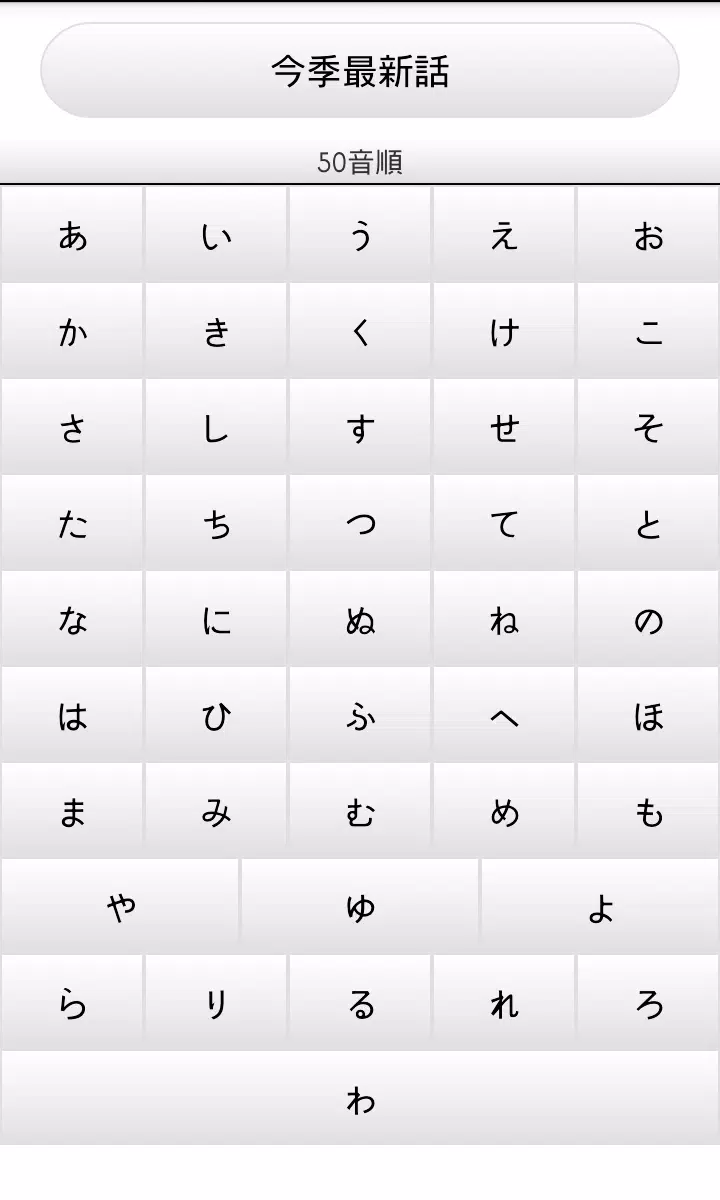The height and width of the screenshot is (1200, 720).
Task: Tap the さ hiragana key
Action: (72, 426)
